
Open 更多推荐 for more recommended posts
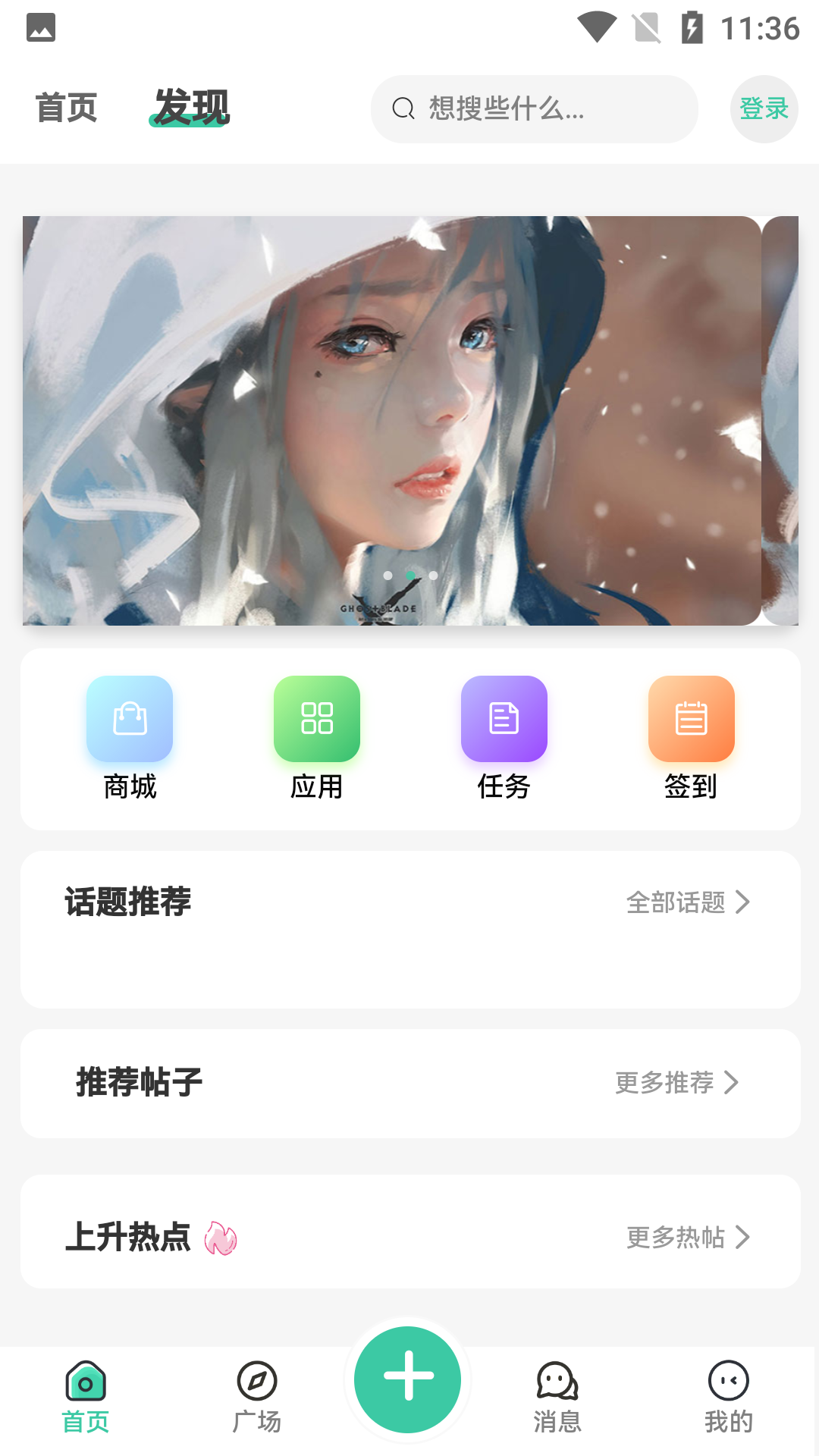(676, 1083)
